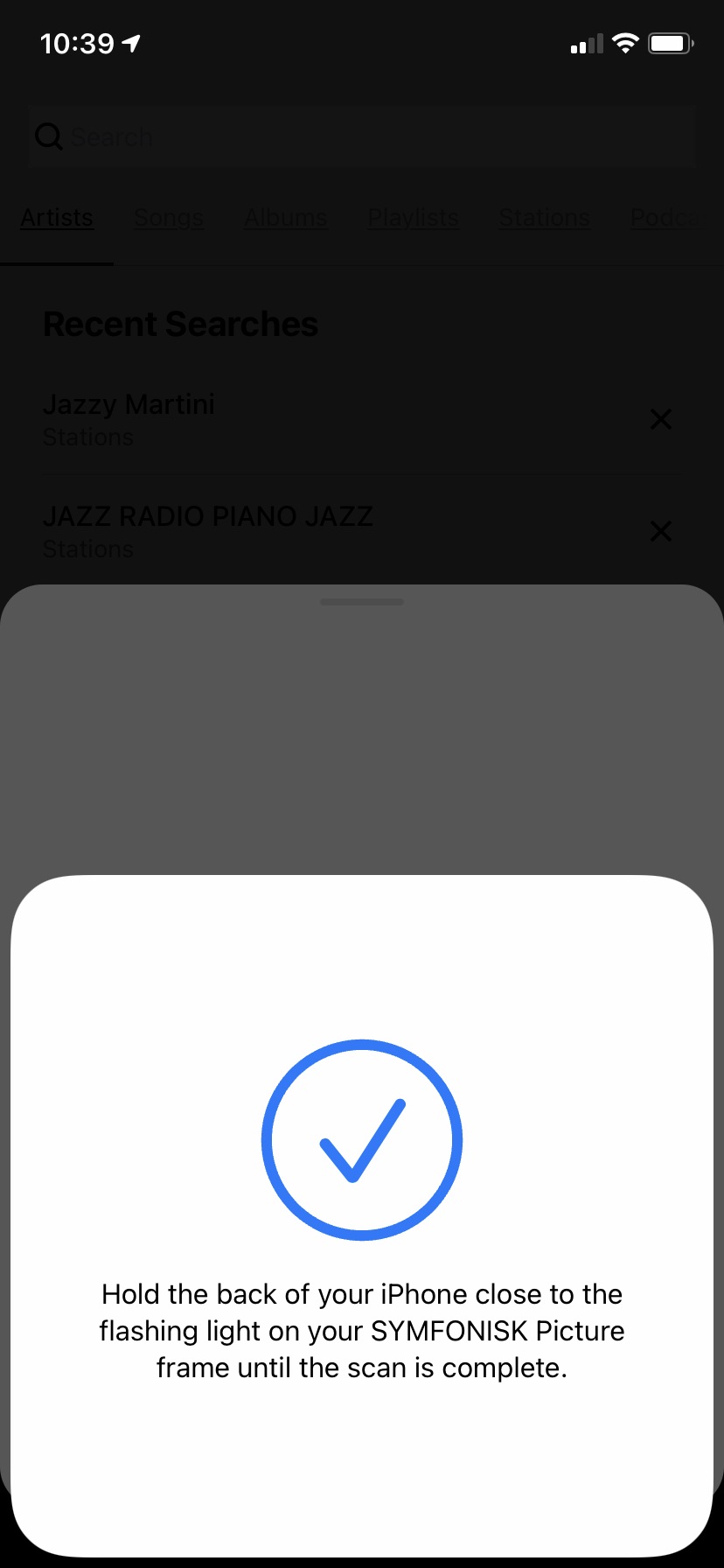Select the Stations tab
The width and height of the screenshot is (724, 1568).
point(545,218)
